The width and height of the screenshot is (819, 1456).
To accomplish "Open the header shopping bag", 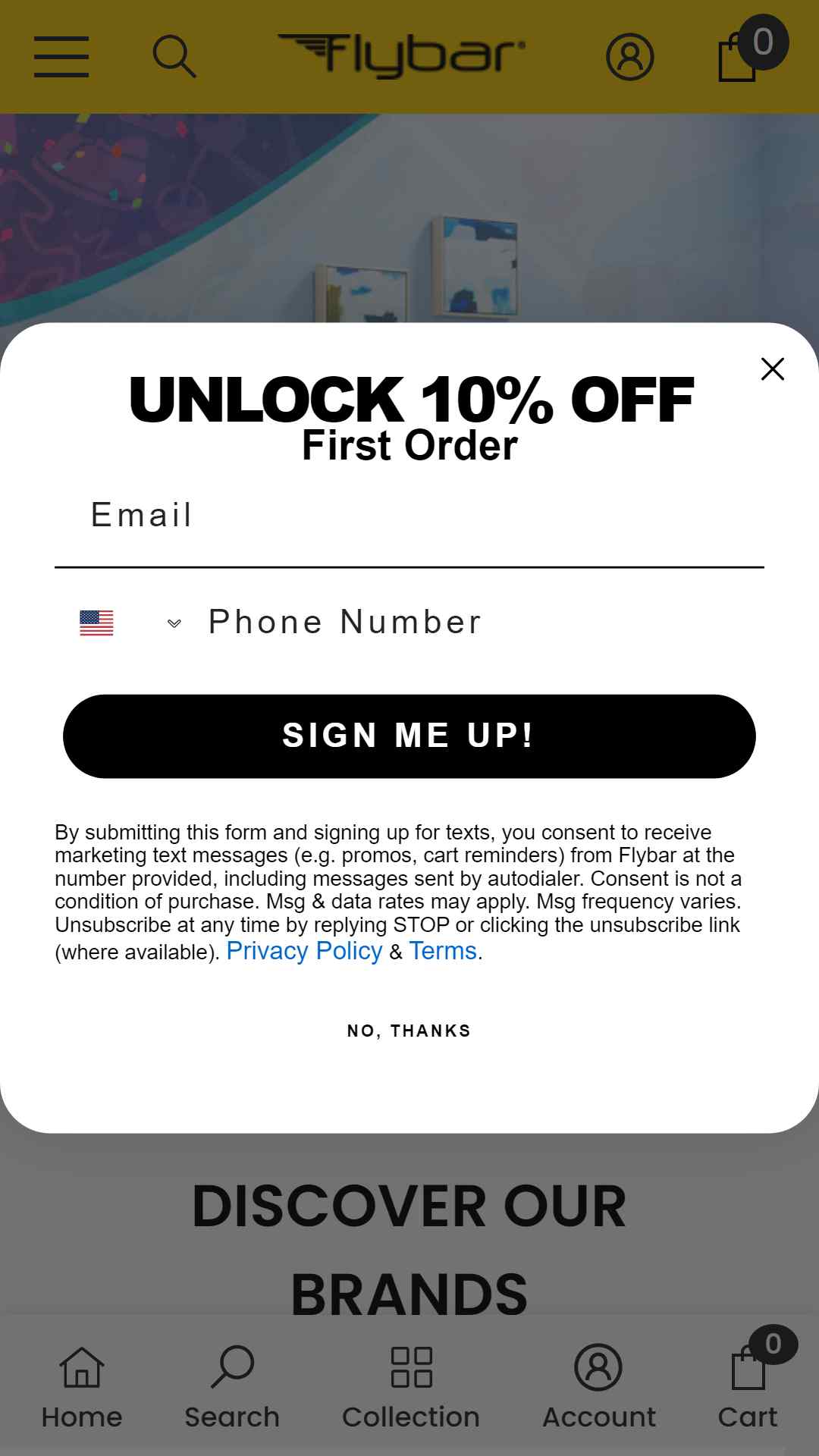I will 752,49.
